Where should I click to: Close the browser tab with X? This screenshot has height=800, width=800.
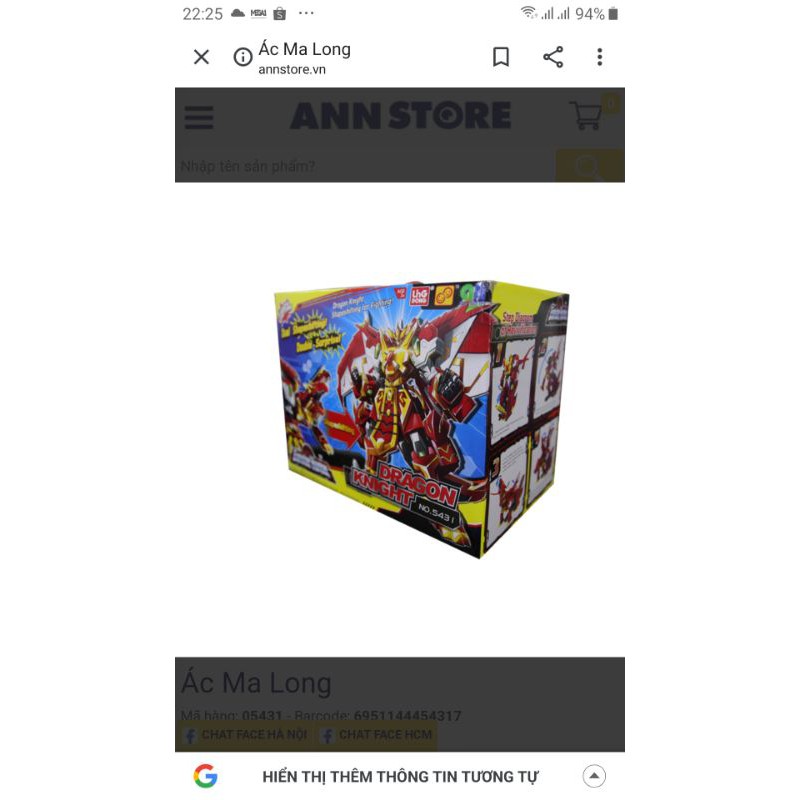click(x=201, y=57)
